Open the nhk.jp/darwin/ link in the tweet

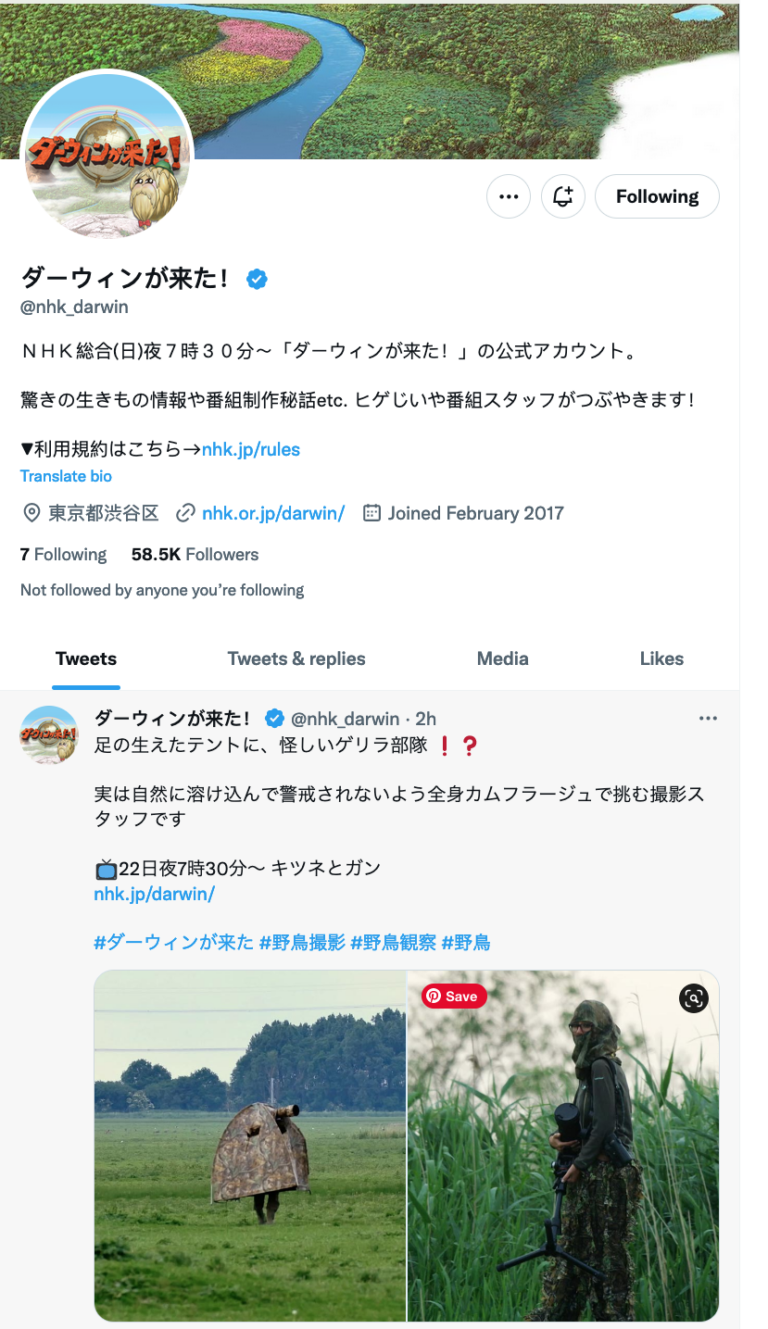pyautogui.click(x=154, y=893)
